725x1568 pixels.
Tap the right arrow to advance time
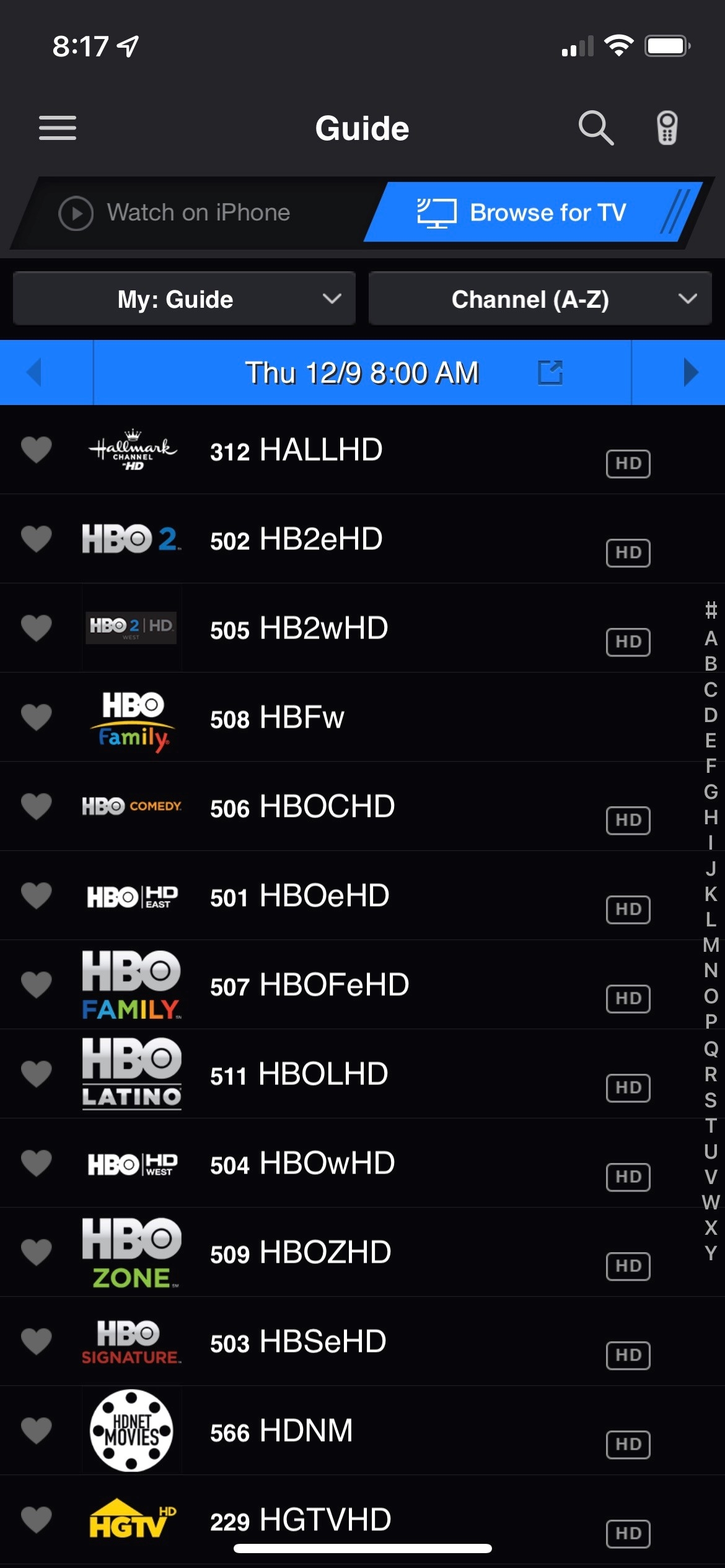(690, 372)
